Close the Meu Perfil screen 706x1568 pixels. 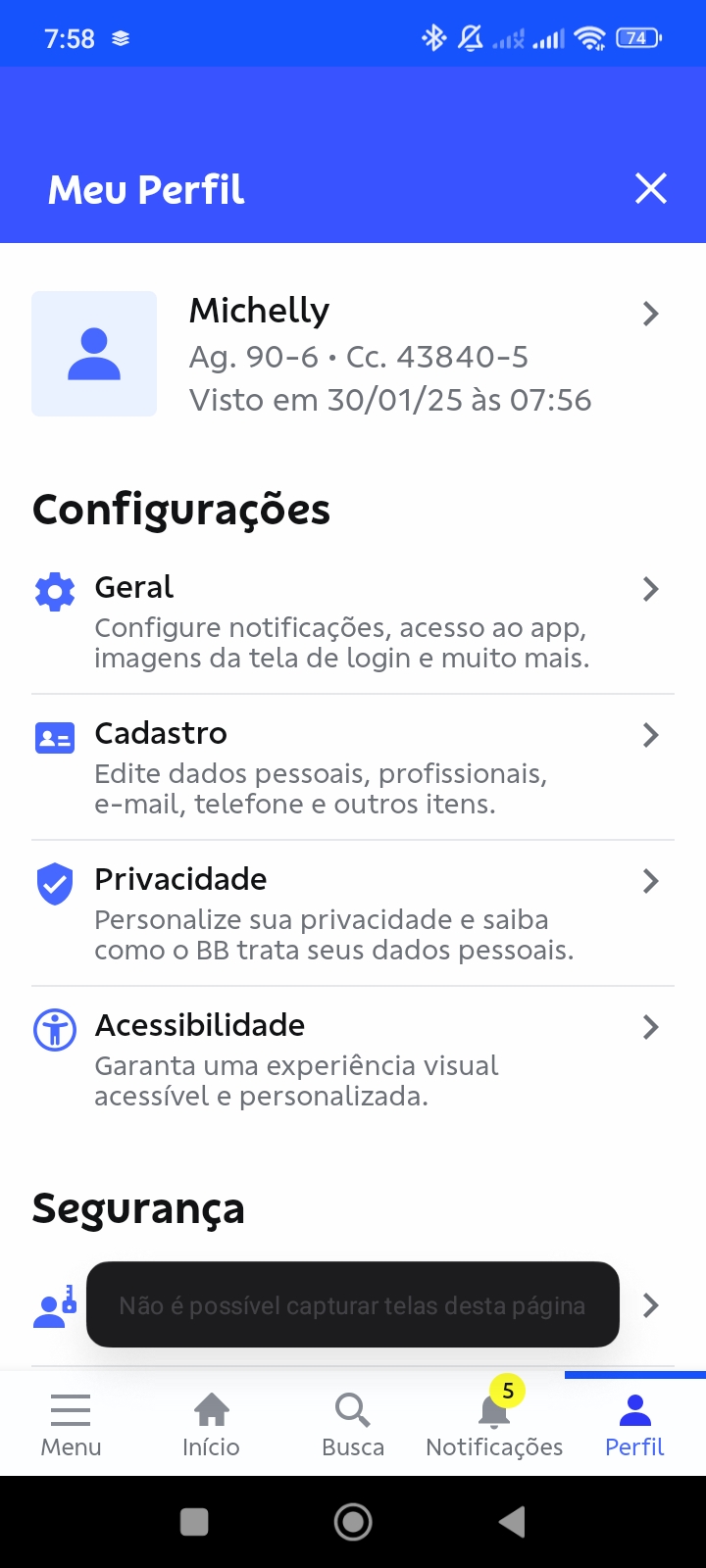point(651,188)
